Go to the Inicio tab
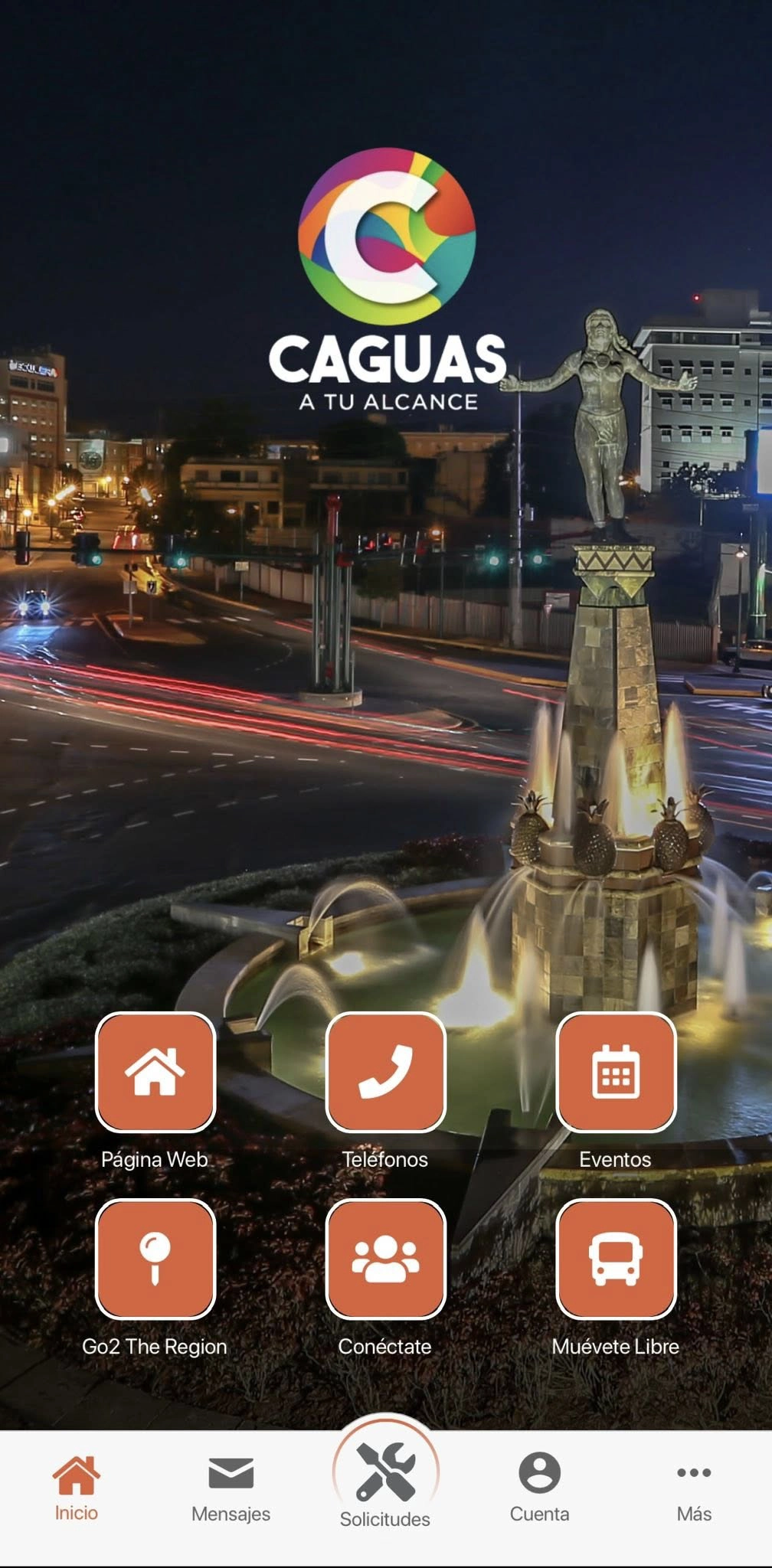Screen dimensions: 772x1568 pyautogui.click(x=76, y=1488)
